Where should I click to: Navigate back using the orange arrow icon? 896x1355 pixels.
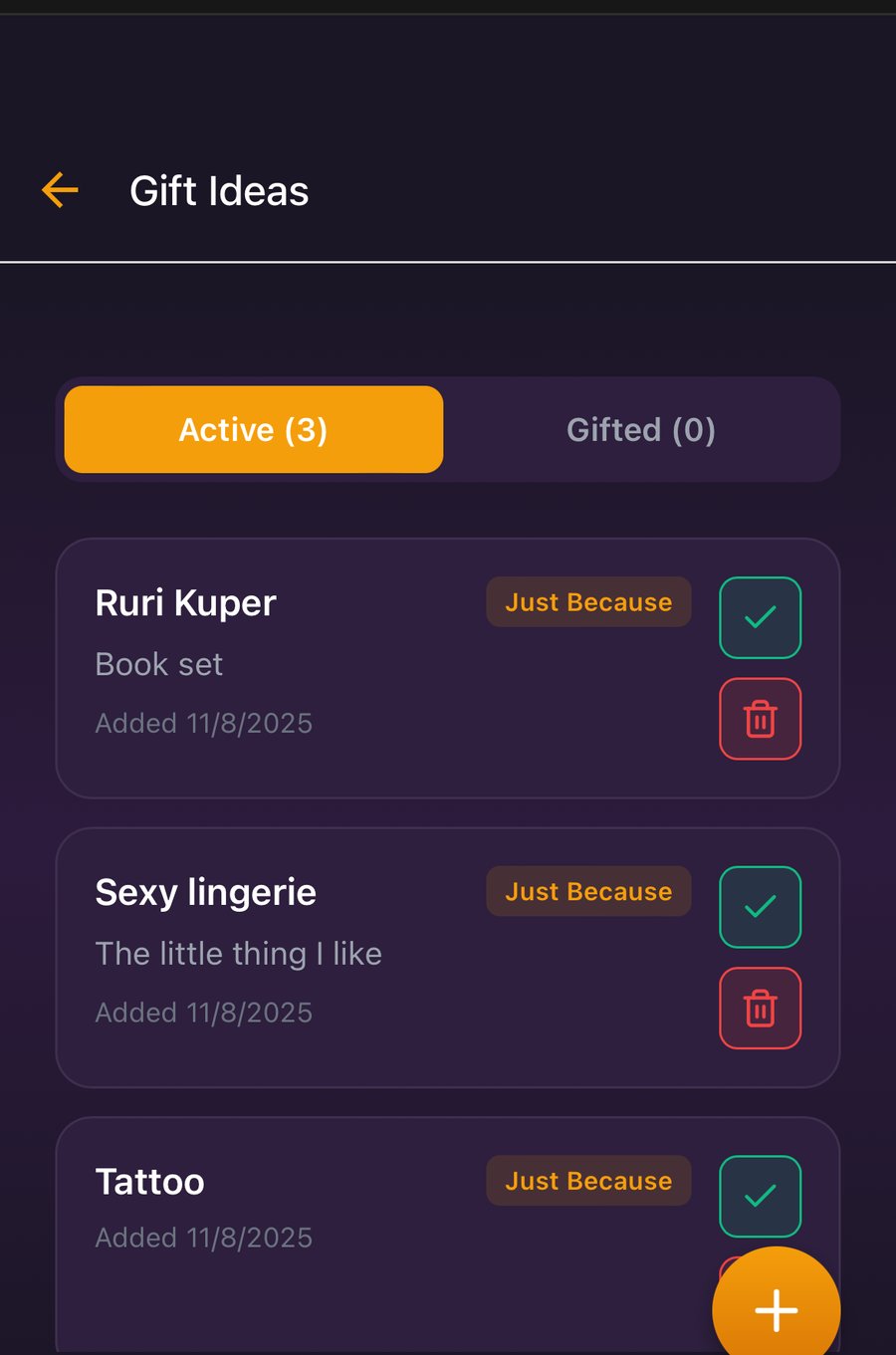[x=59, y=190]
